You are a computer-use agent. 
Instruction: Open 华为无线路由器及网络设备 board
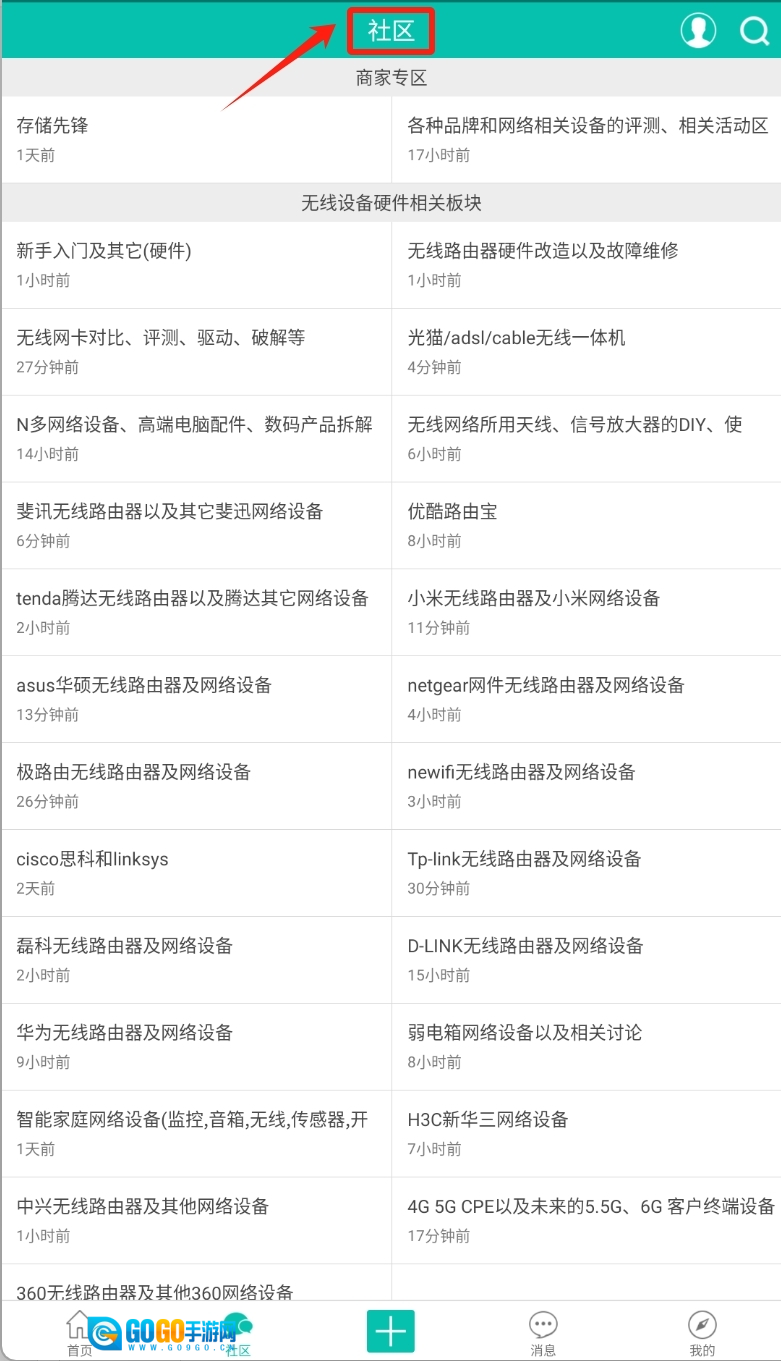click(x=196, y=1045)
